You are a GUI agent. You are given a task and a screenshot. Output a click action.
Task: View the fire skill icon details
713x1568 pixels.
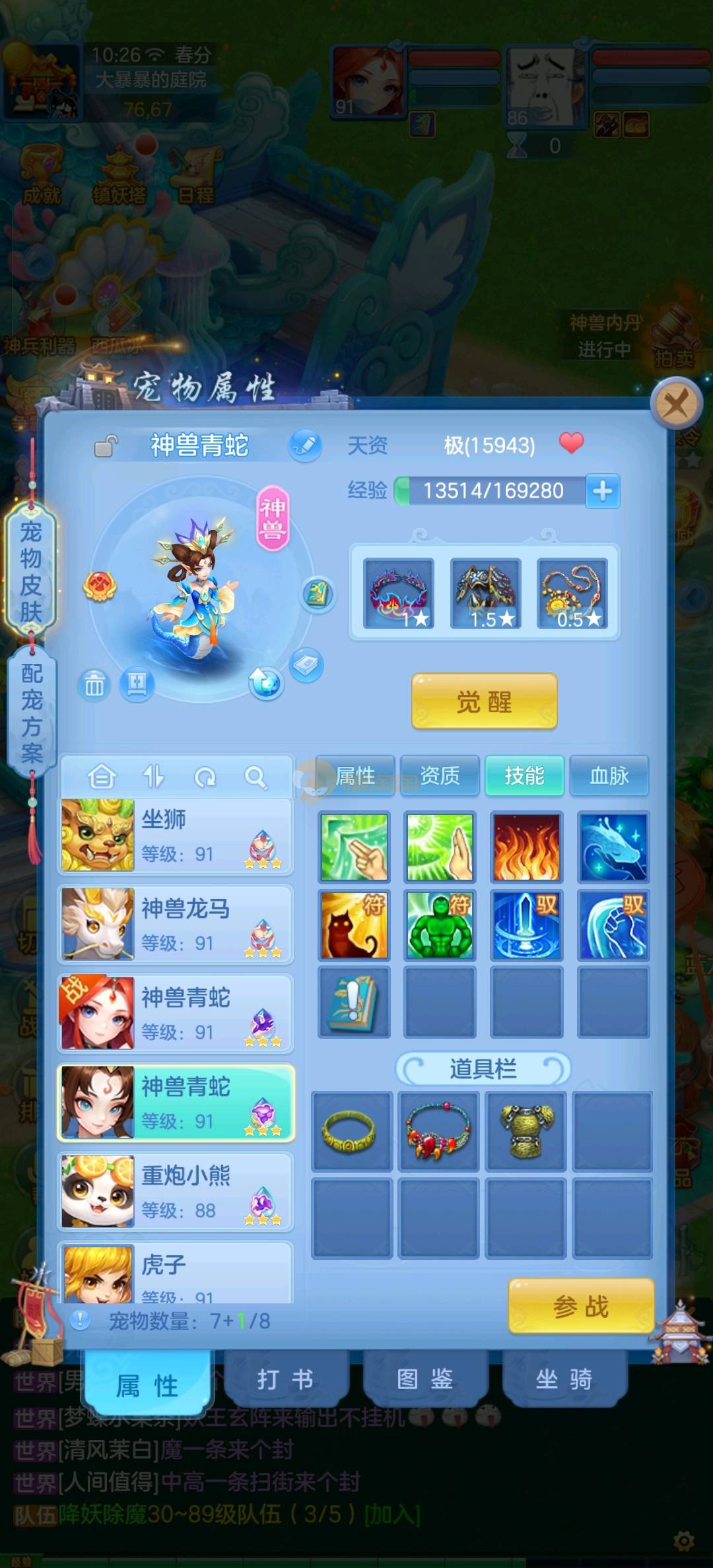[526, 847]
